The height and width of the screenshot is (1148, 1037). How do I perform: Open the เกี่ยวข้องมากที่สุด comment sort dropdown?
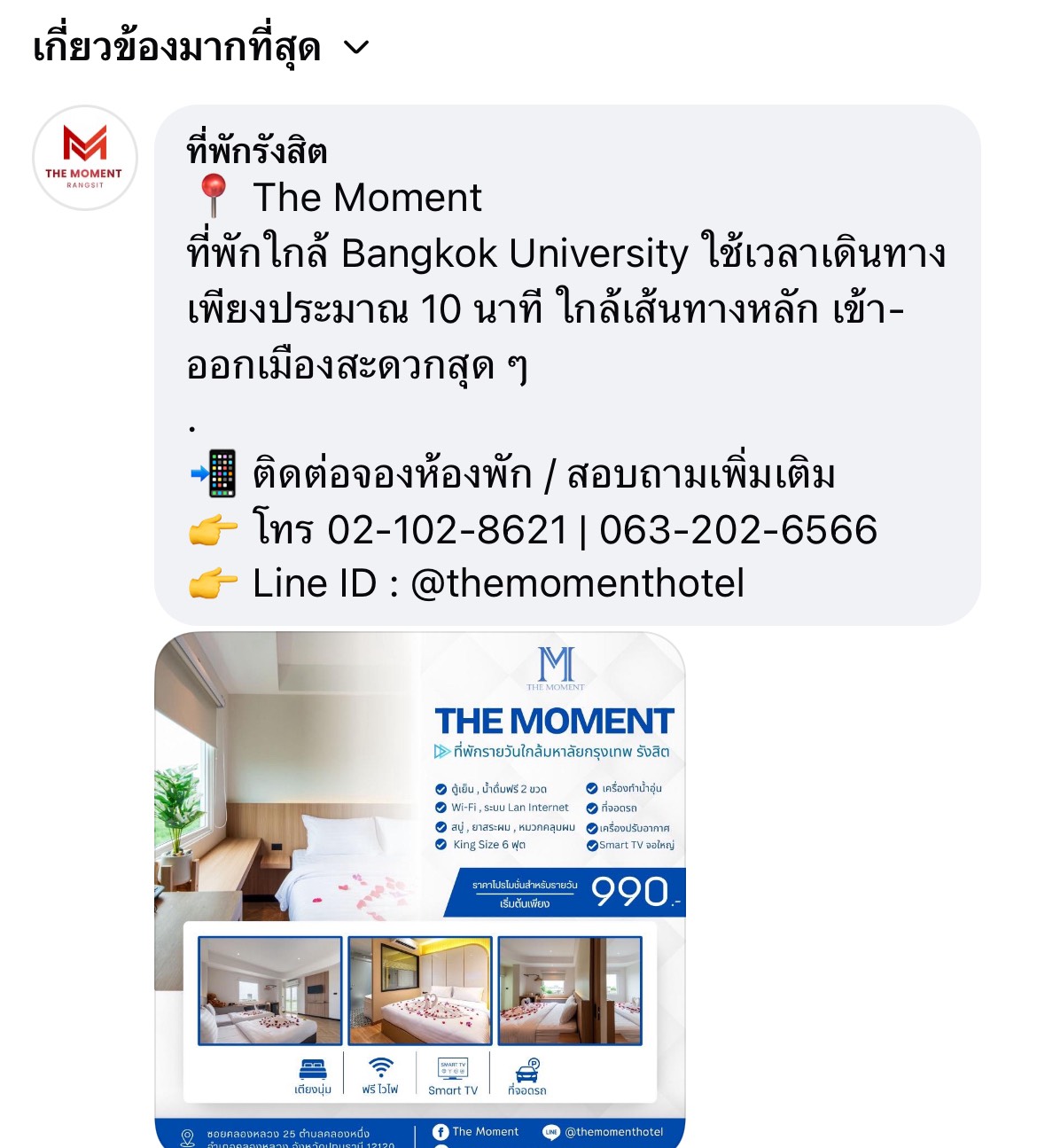point(199,48)
